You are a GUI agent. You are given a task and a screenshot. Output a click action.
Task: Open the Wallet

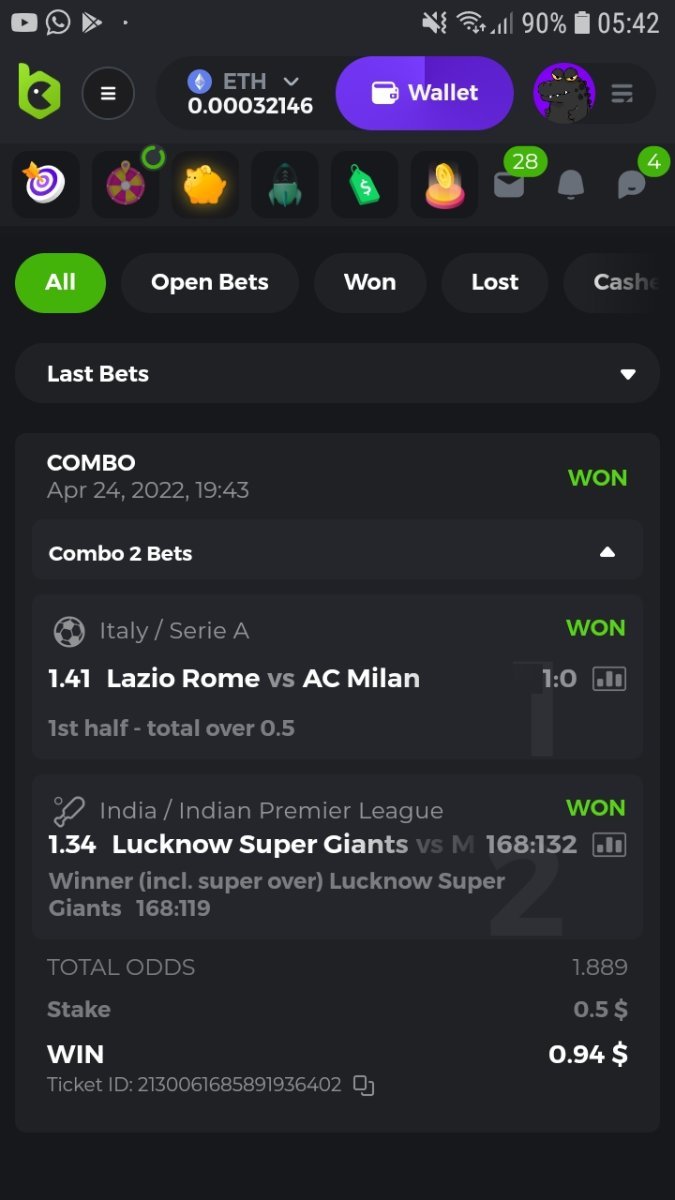coord(425,93)
